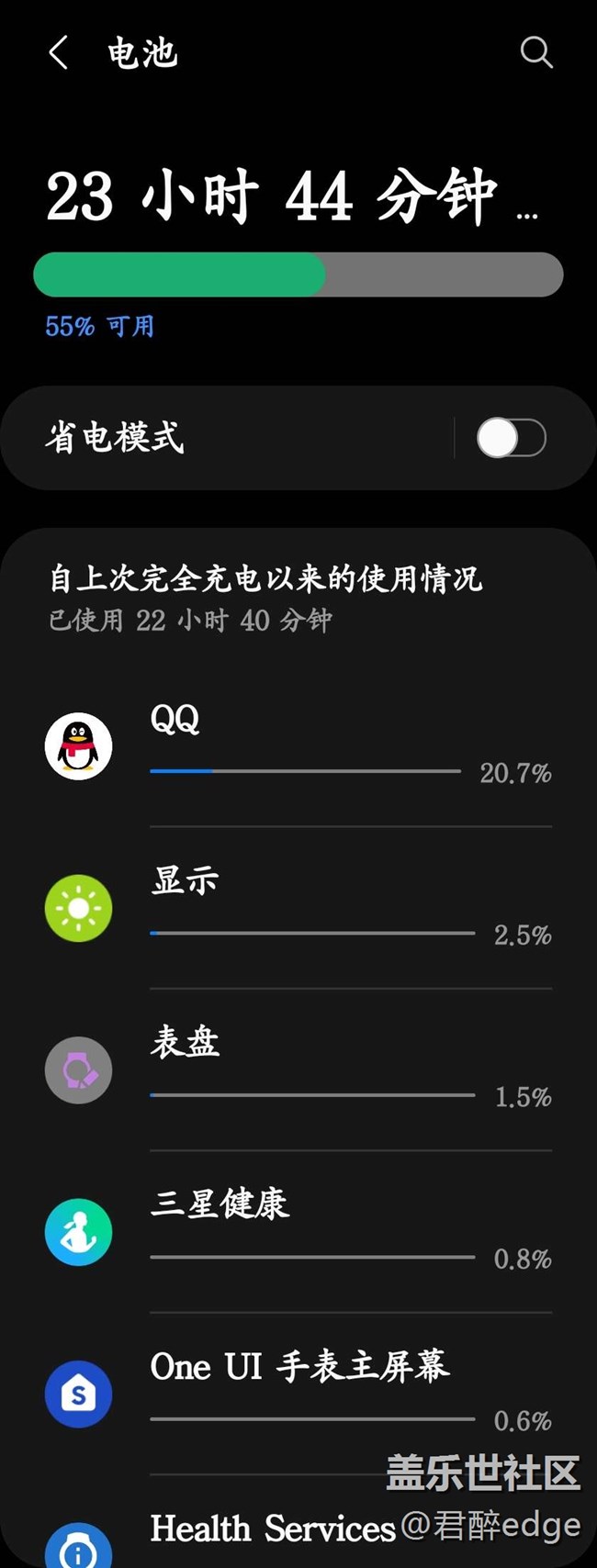Toggle the 省电模式 switch on
Viewport: 597px width, 1568px height.
[x=512, y=438]
